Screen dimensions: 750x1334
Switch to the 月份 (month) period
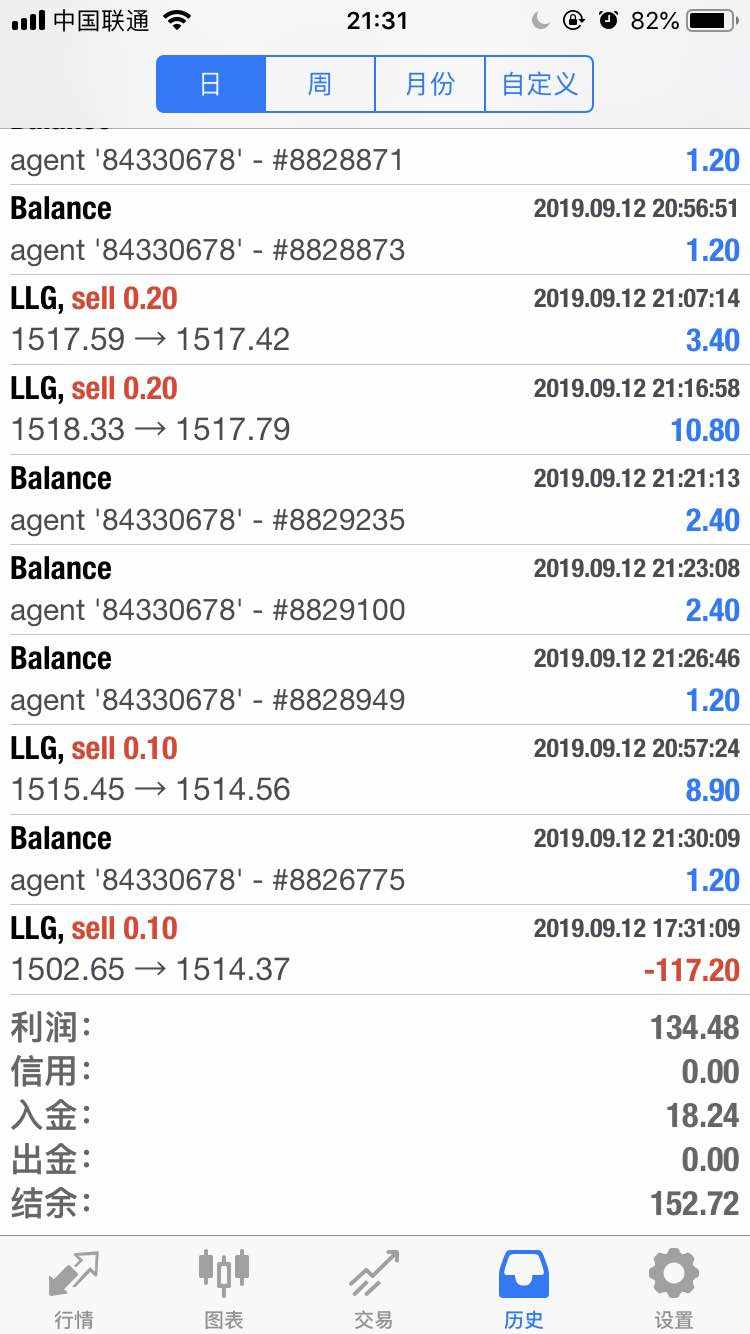[x=430, y=84]
